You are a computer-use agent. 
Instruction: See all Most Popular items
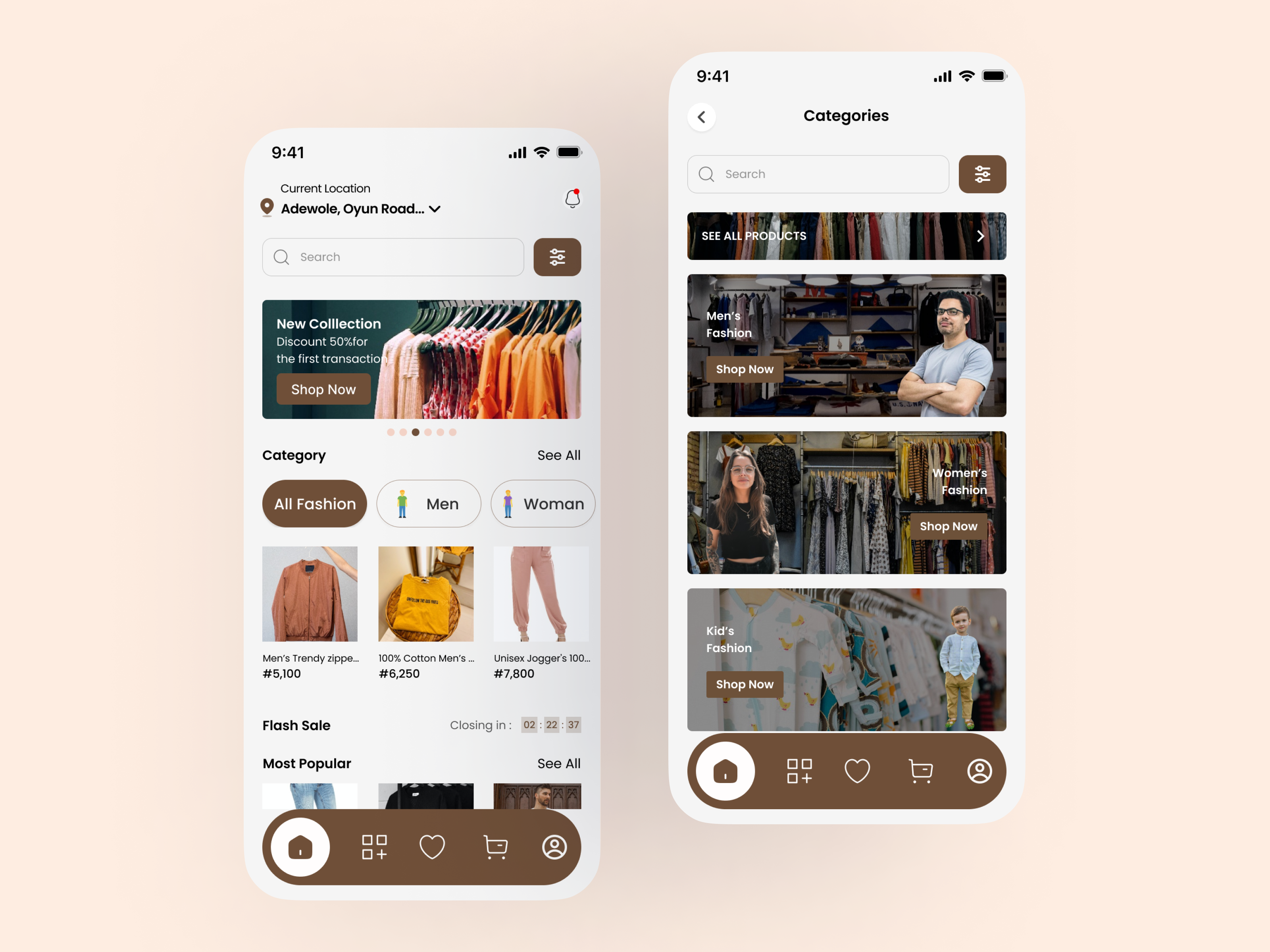559,763
